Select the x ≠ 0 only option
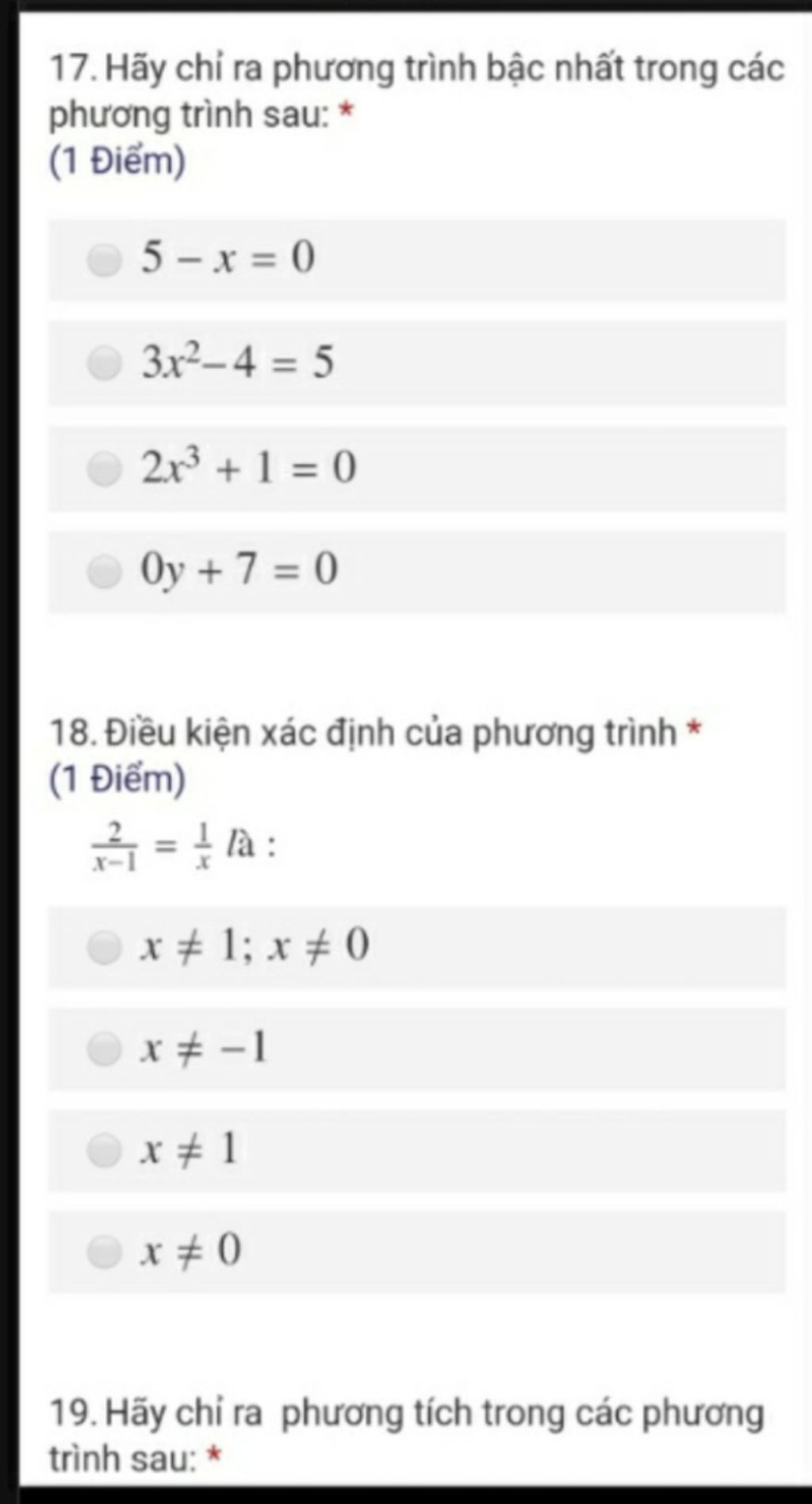Screen dimensions: 812x1504 [104, 1252]
